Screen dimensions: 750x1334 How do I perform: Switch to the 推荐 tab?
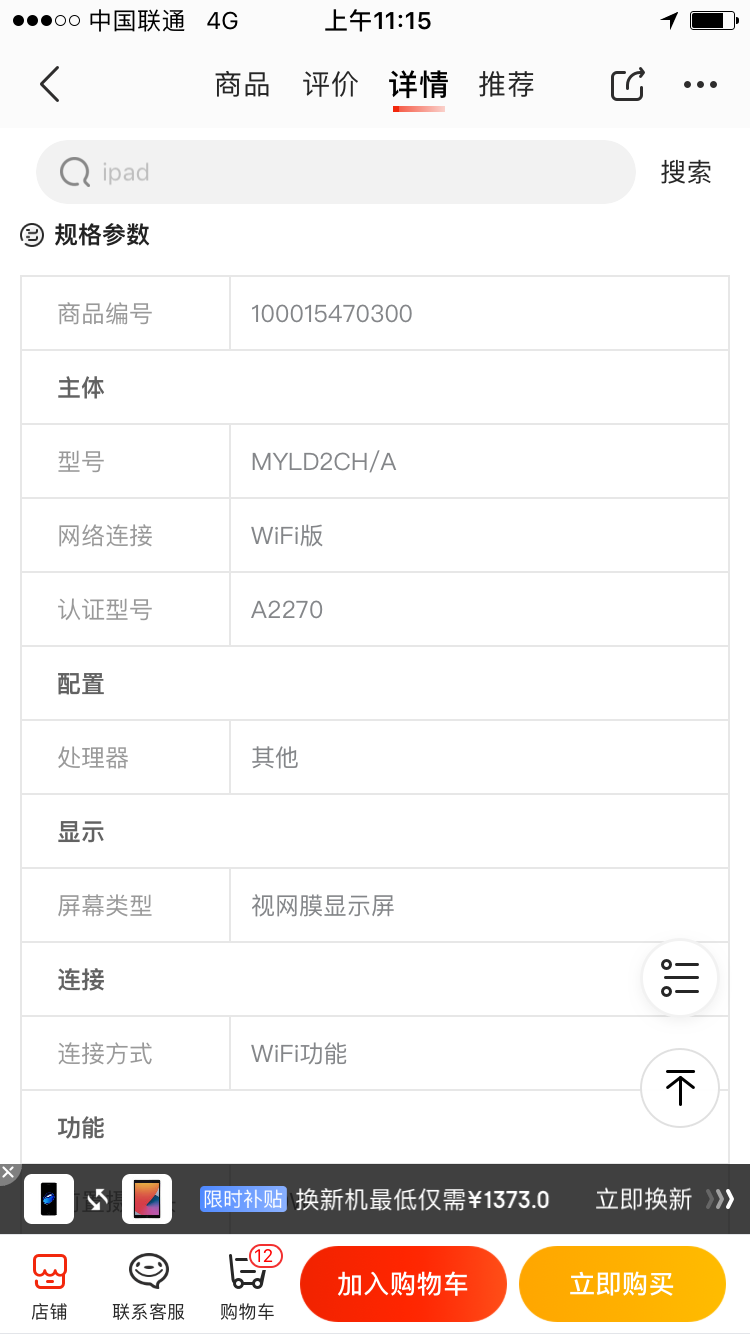(506, 85)
